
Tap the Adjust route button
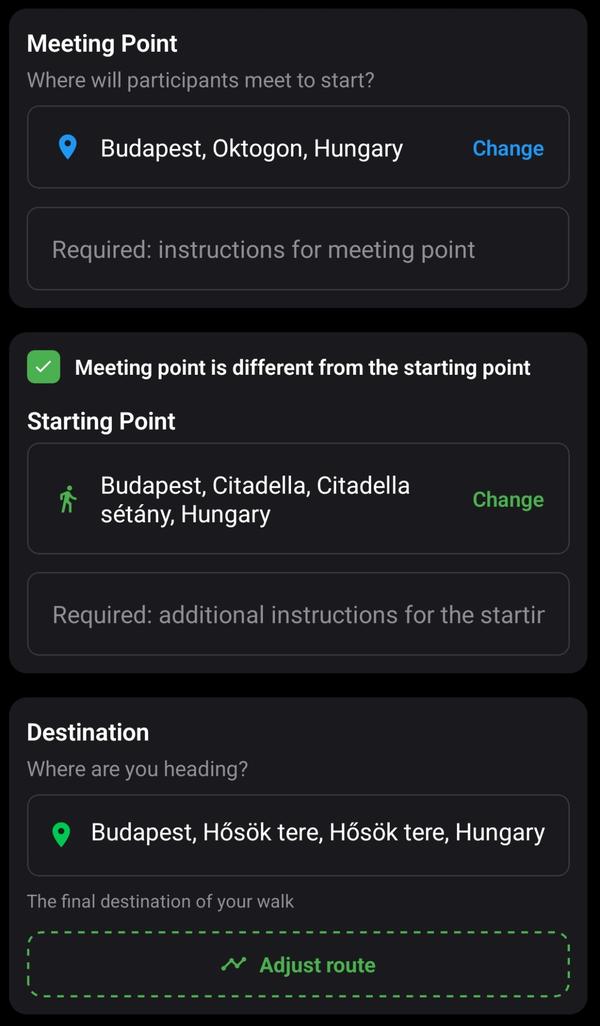[x=297, y=965]
